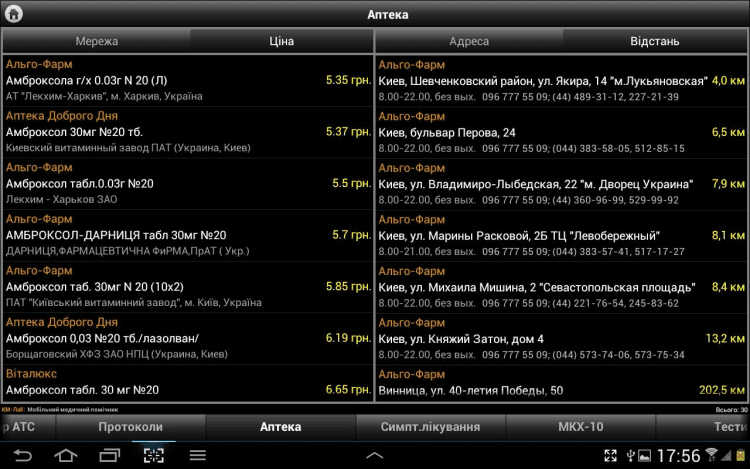Open the Амброксол табл.0.03г №20 entry
750x469 pixels.
click(187, 184)
